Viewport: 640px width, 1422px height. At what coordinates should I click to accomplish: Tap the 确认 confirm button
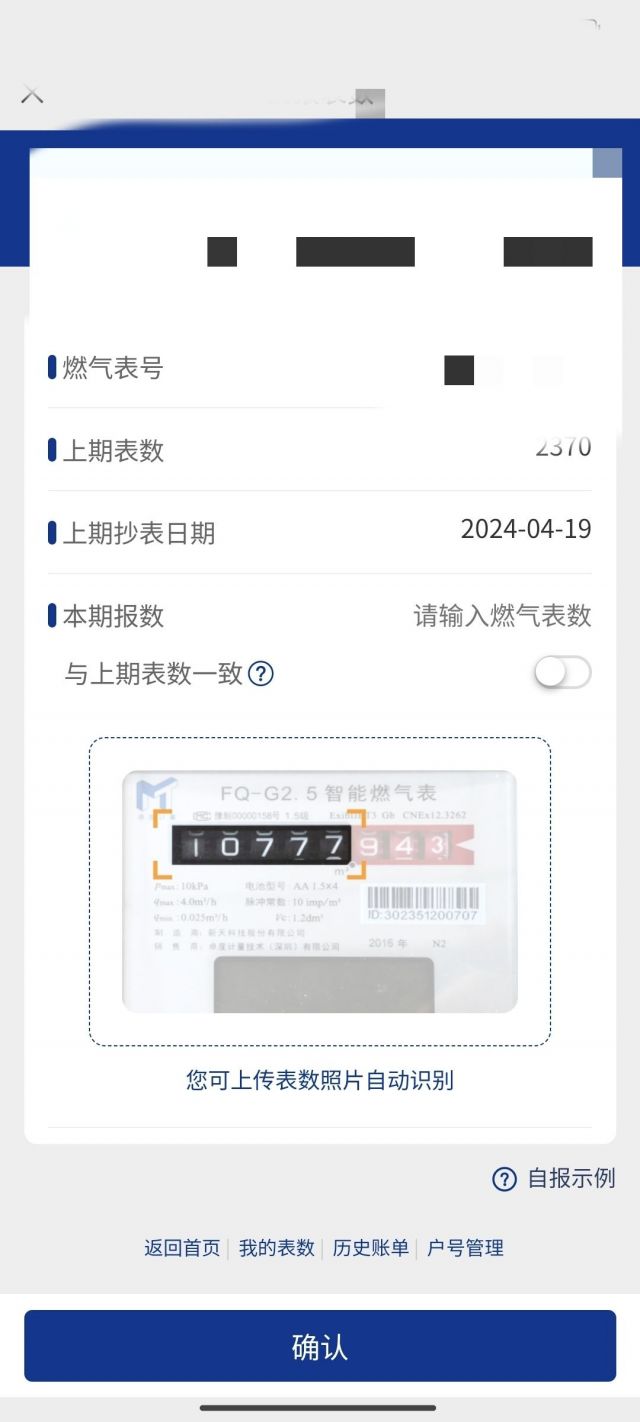coord(320,1346)
